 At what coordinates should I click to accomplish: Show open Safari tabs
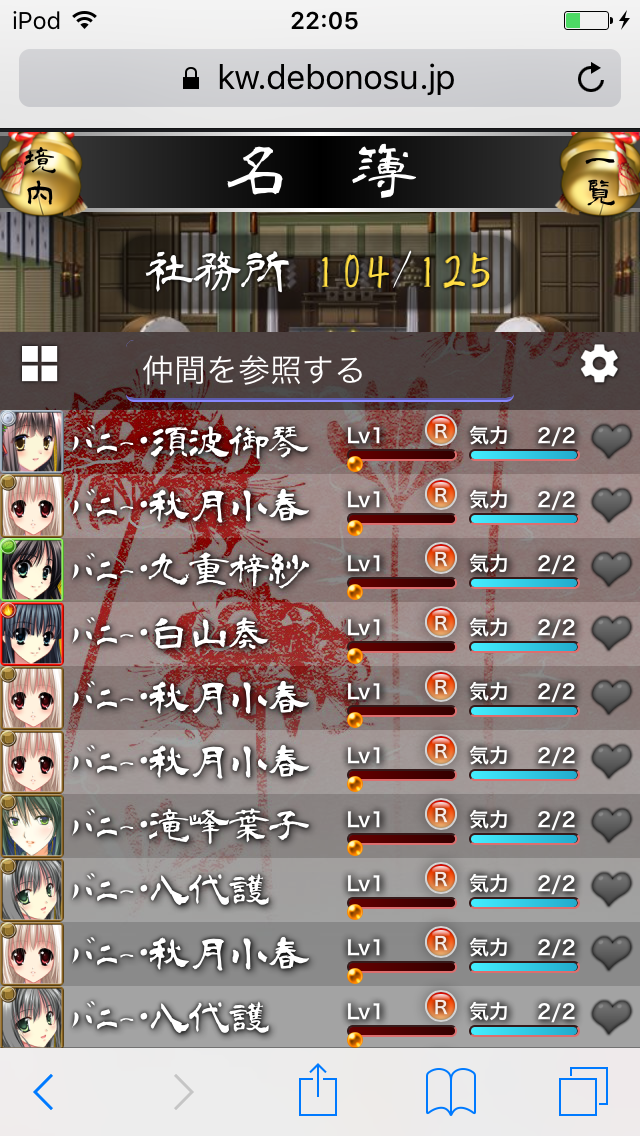583,1092
